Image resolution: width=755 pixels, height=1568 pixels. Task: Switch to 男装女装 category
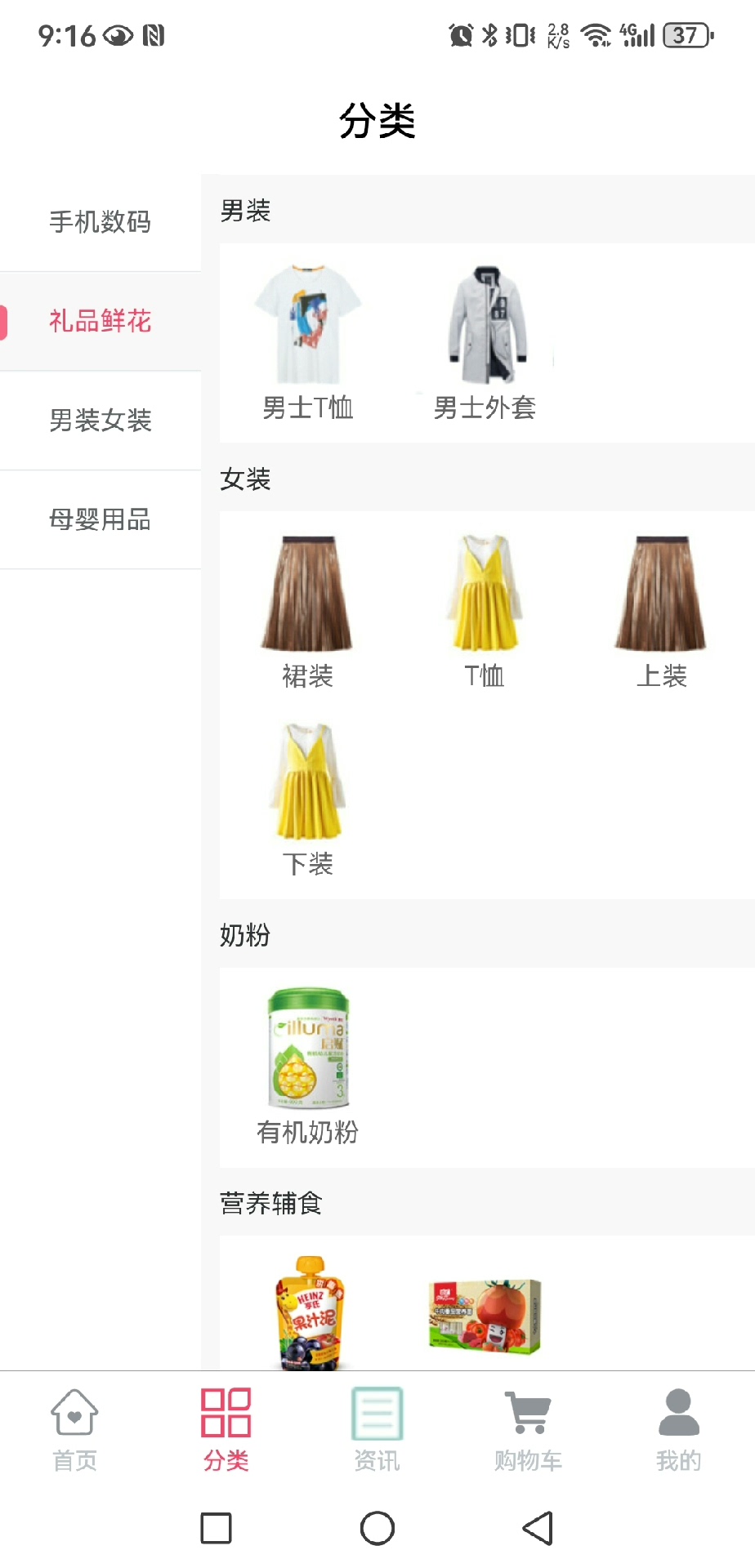[x=100, y=421]
